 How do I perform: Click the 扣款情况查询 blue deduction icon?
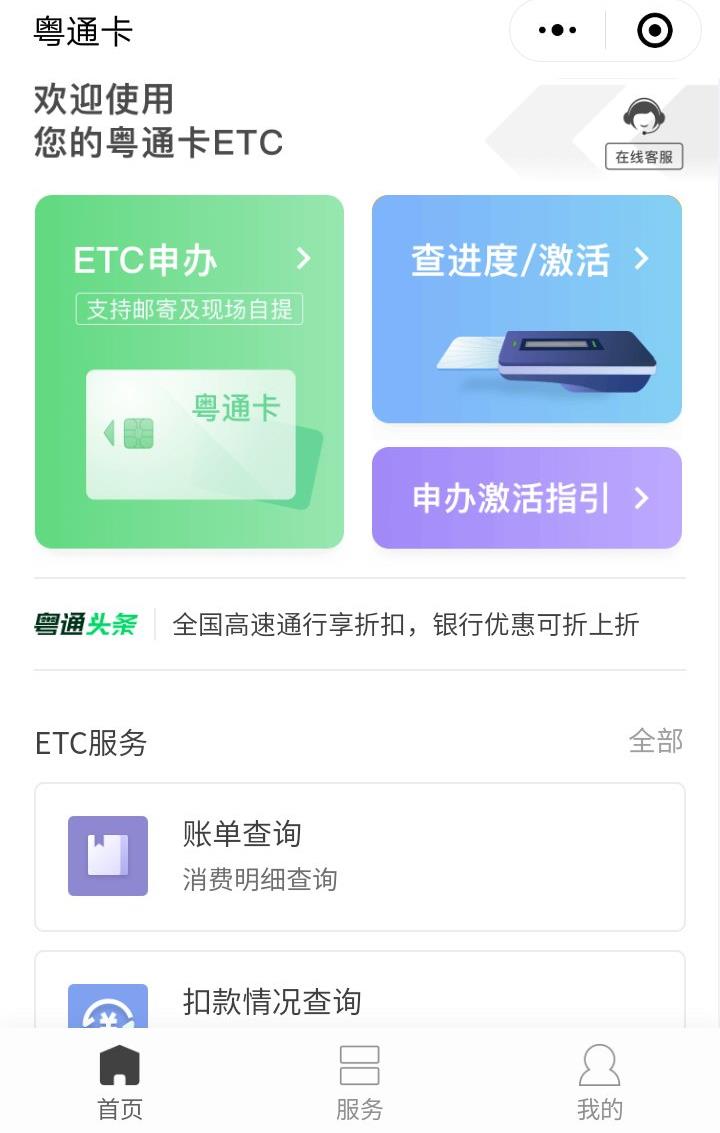[x=107, y=1010]
